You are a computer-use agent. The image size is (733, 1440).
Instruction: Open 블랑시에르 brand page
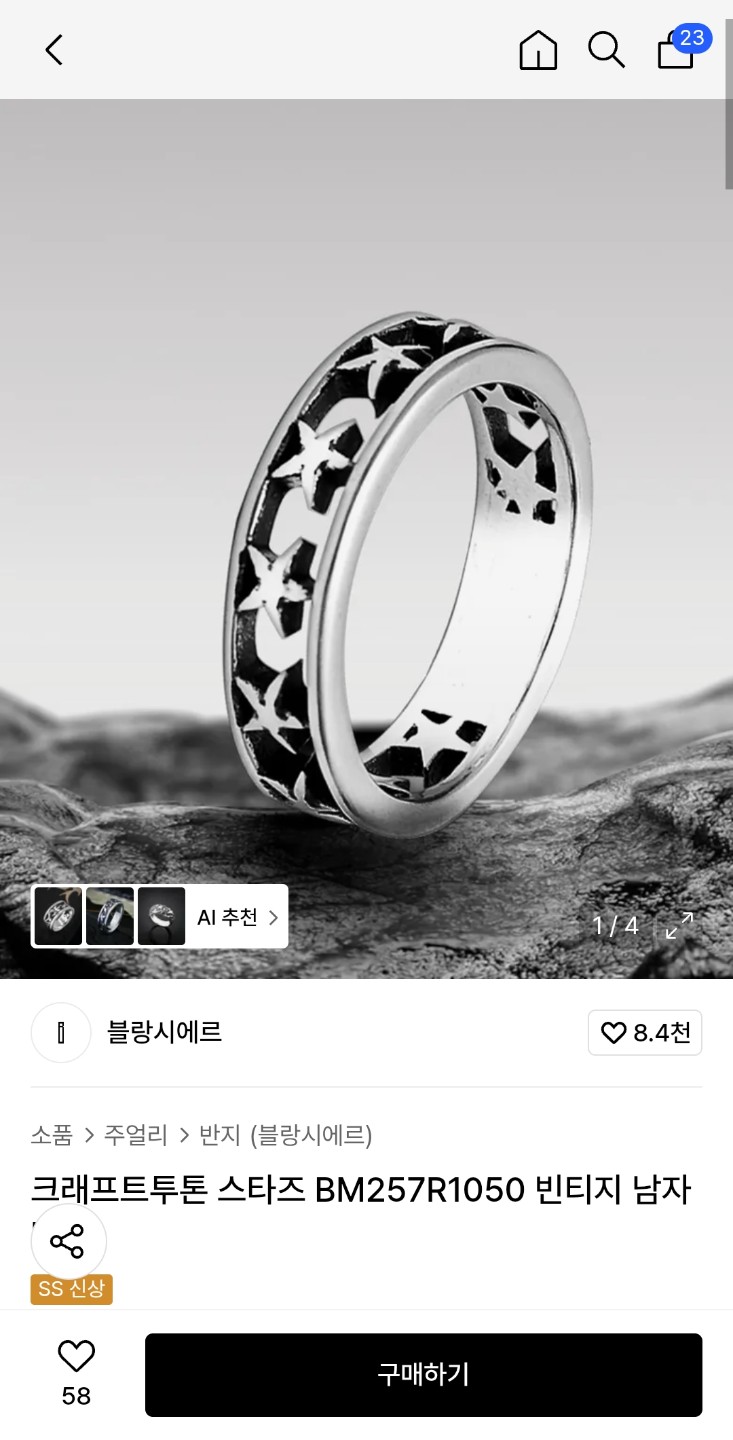(164, 1032)
